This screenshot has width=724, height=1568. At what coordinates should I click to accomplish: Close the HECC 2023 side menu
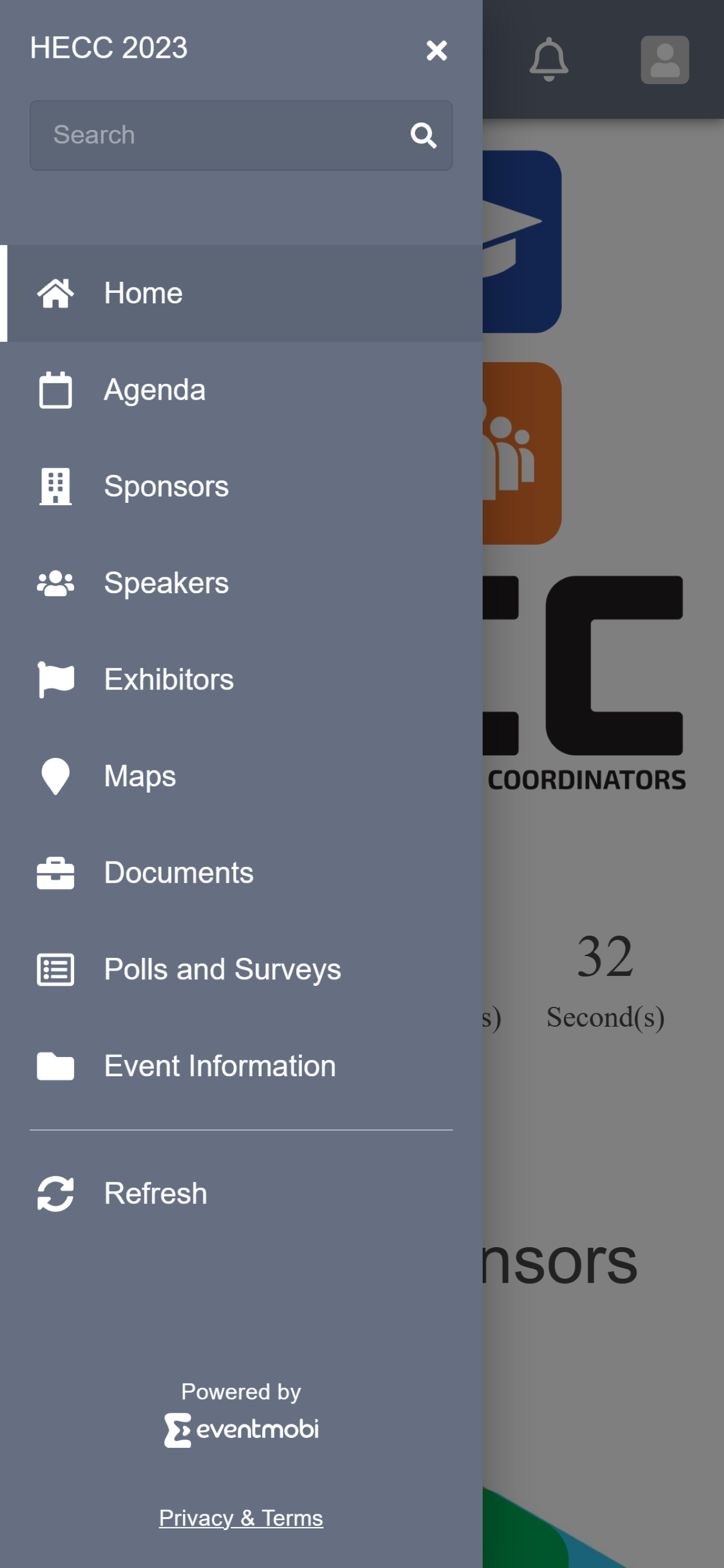point(436,50)
